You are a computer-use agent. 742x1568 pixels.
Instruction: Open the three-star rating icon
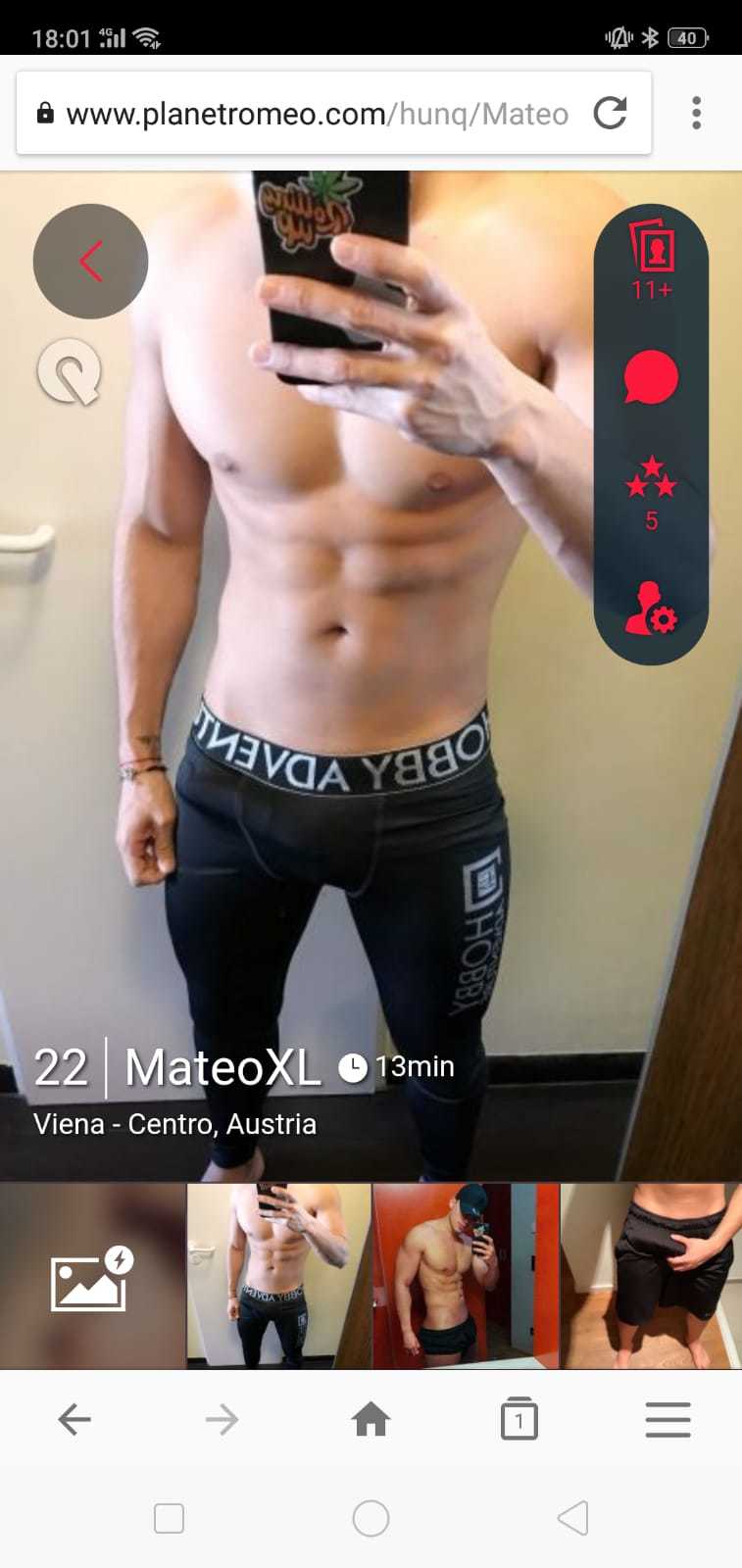651,492
